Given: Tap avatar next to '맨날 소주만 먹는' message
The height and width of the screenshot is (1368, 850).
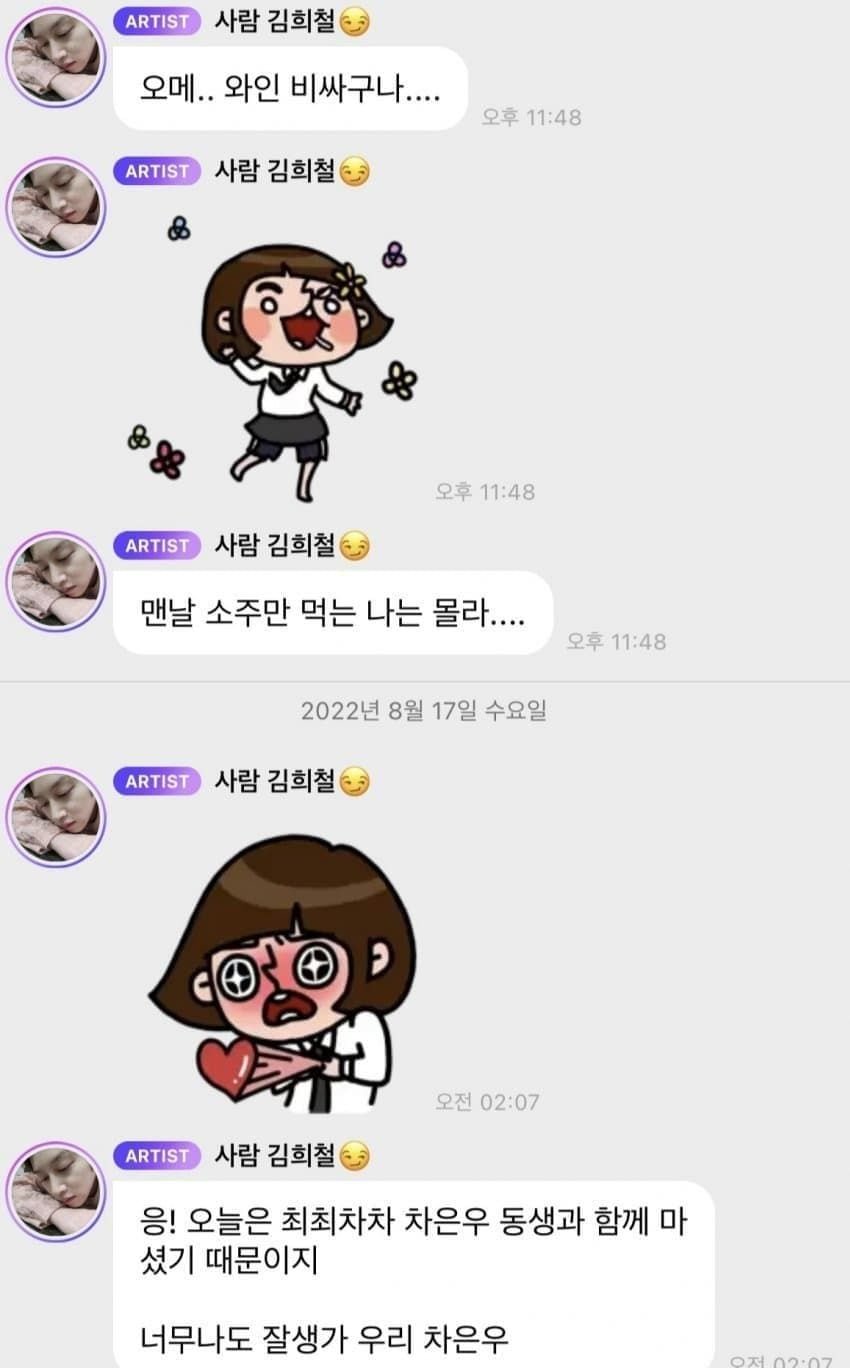Looking at the screenshot, I should 56,582.
